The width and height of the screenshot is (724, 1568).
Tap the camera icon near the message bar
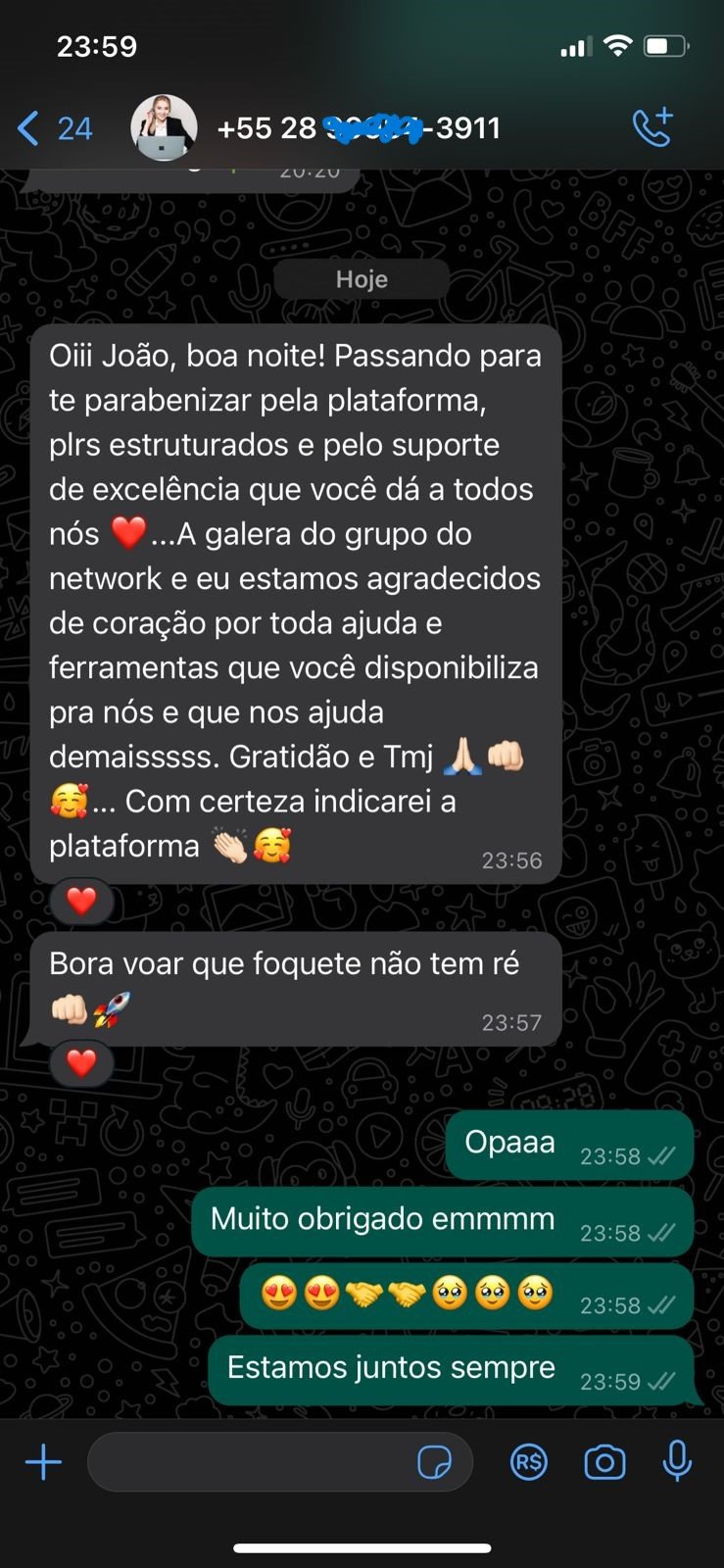[x=605, y=1461]
